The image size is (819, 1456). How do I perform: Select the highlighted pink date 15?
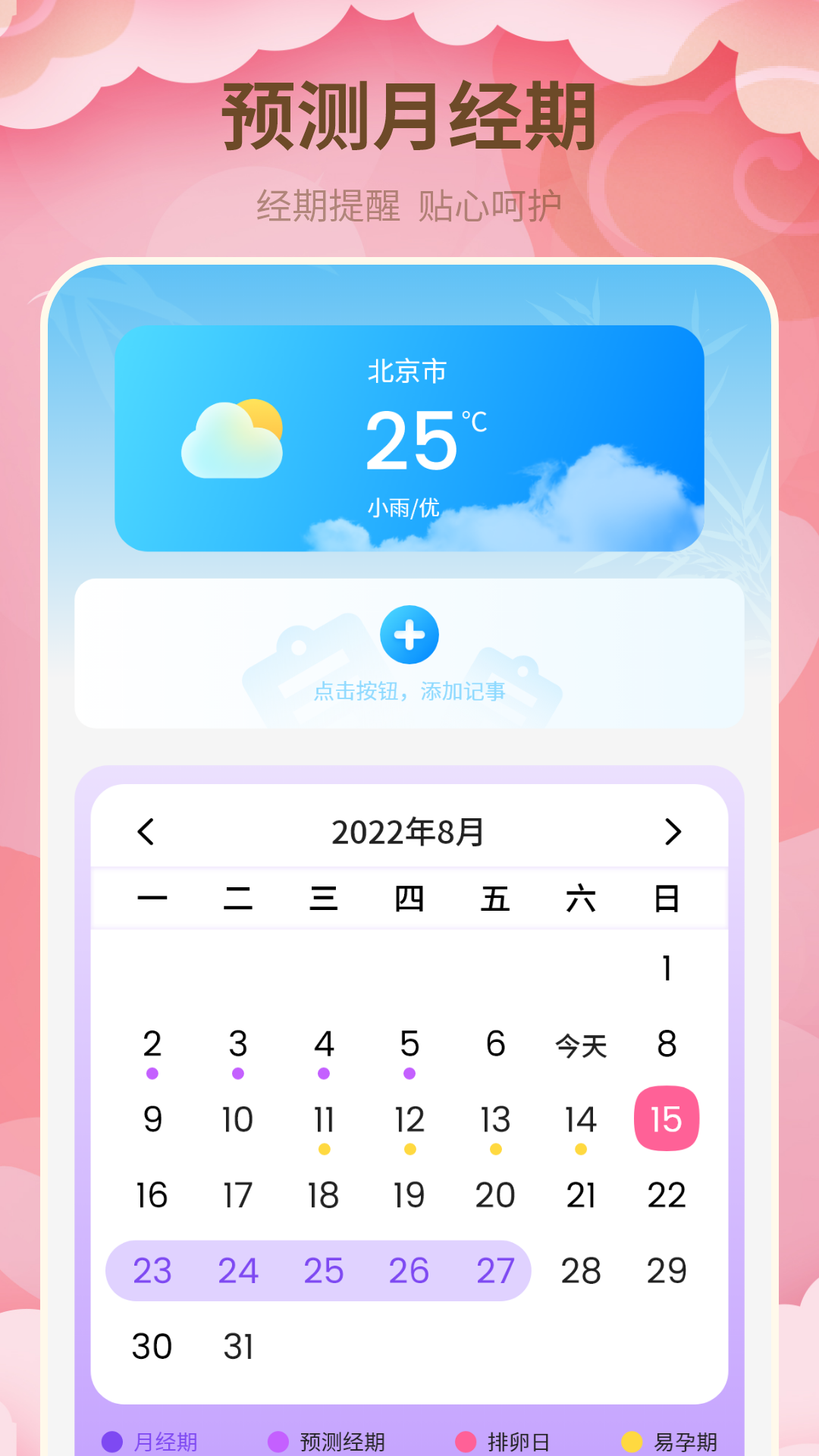coord(666,1119)
